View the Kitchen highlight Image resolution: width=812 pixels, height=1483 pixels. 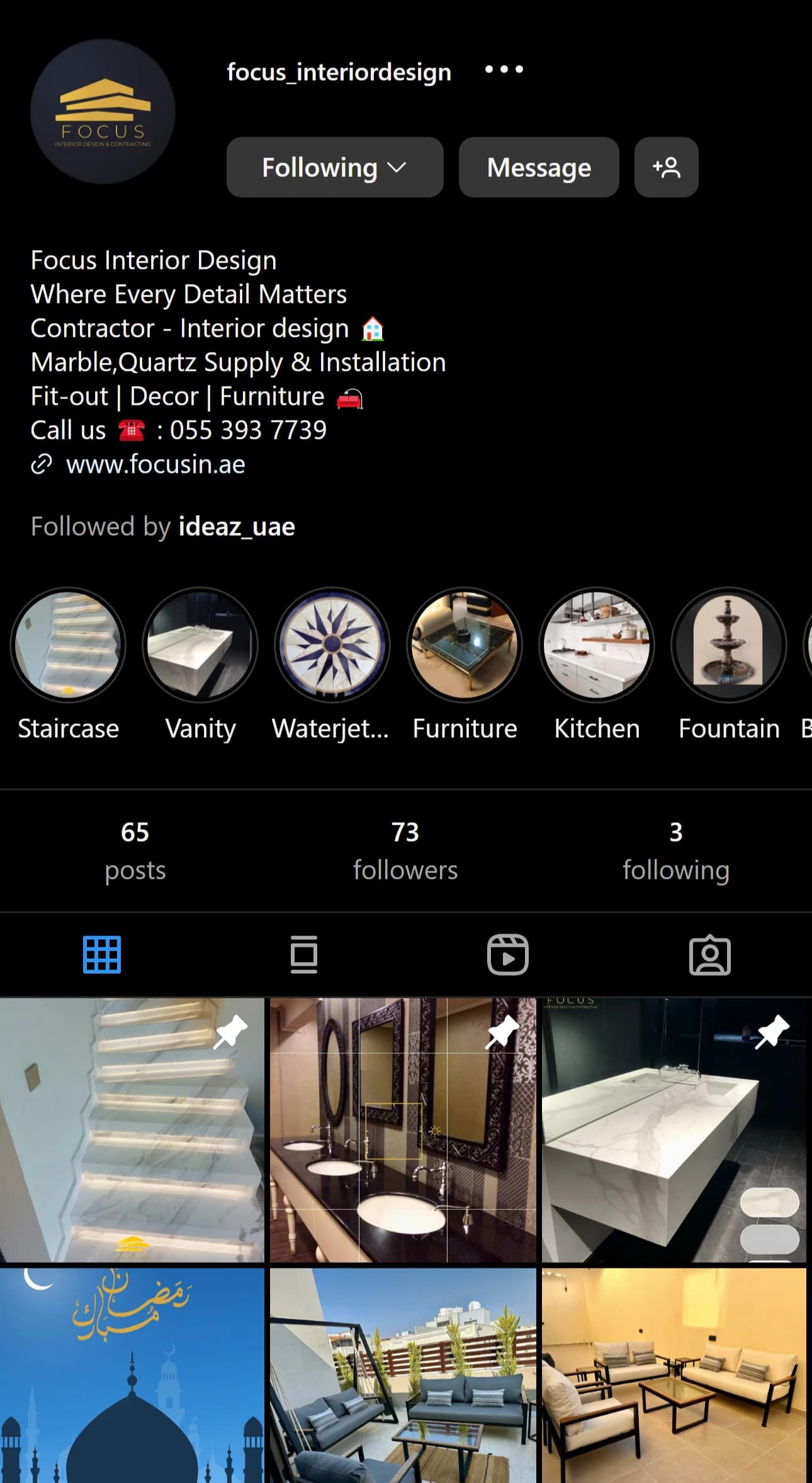click(597, 645)
